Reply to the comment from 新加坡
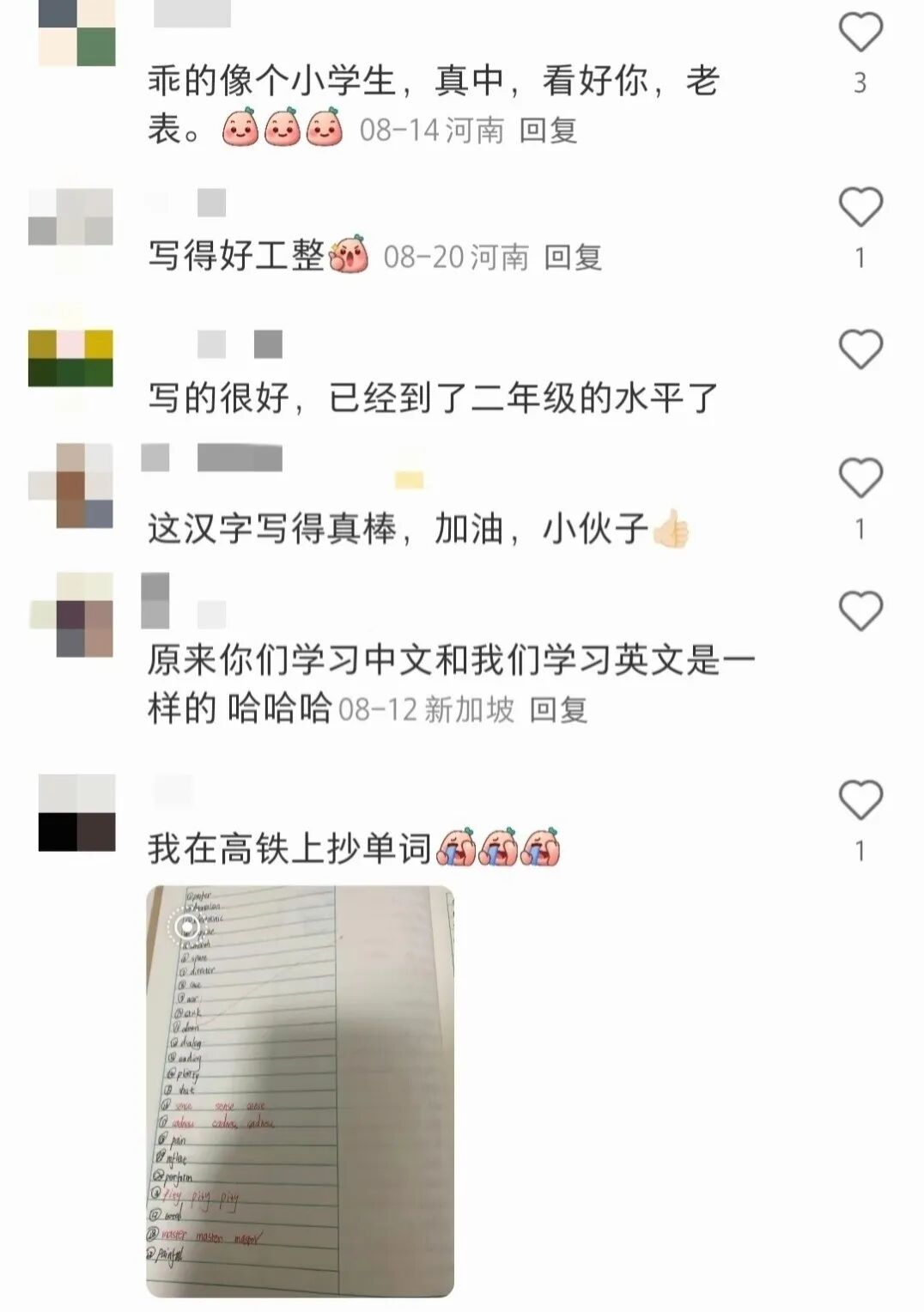The height and width of the screenshot is (1312, 924). click(558, 710)
